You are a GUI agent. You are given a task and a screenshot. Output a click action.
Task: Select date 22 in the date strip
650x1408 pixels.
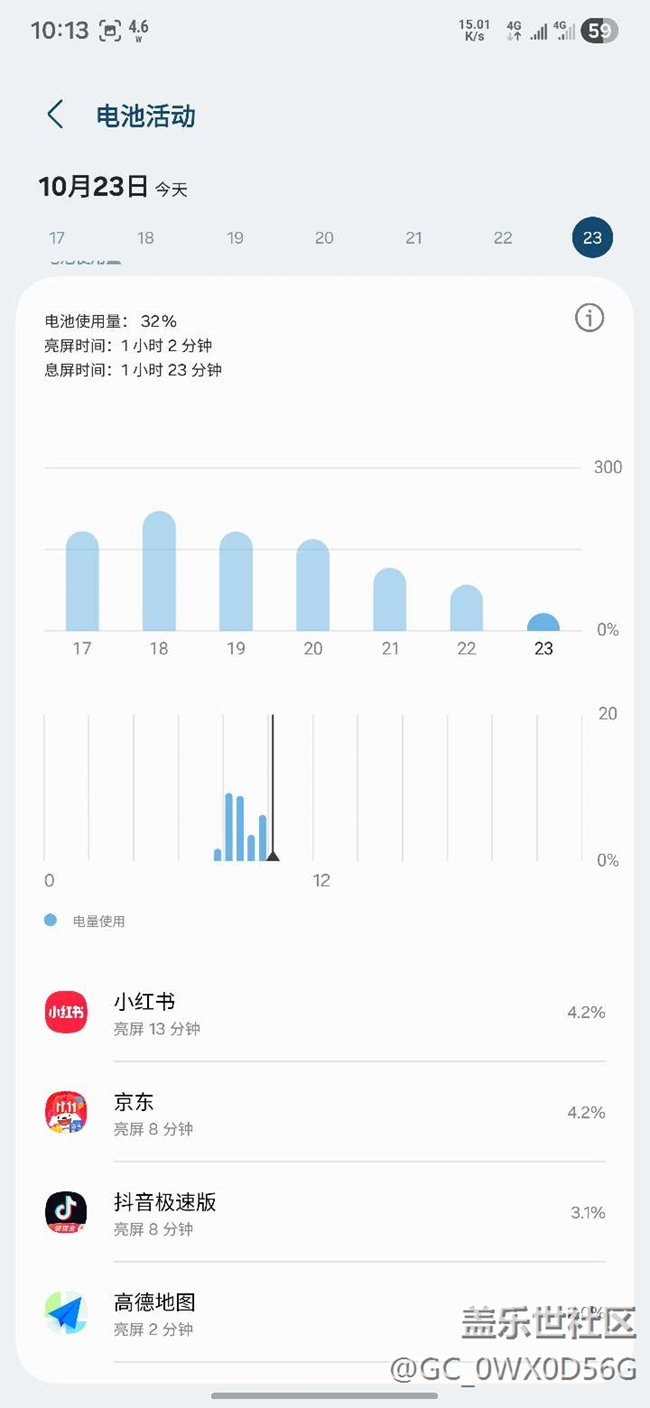click(503, 238)
